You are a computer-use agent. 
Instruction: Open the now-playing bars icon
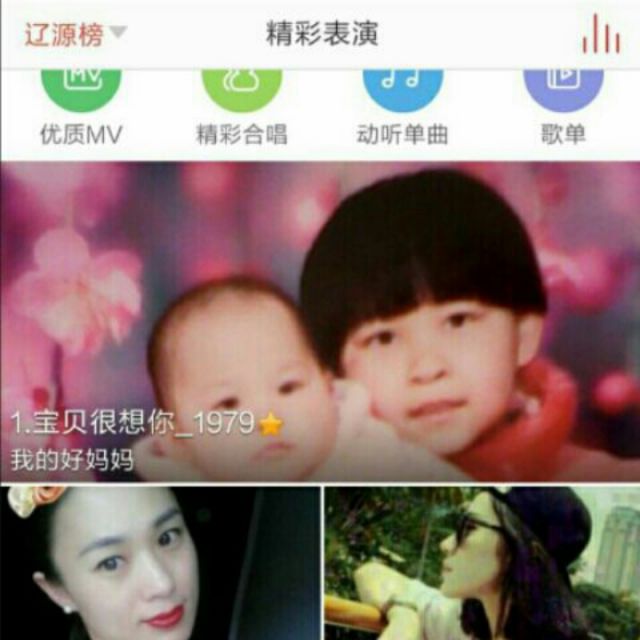601,34
